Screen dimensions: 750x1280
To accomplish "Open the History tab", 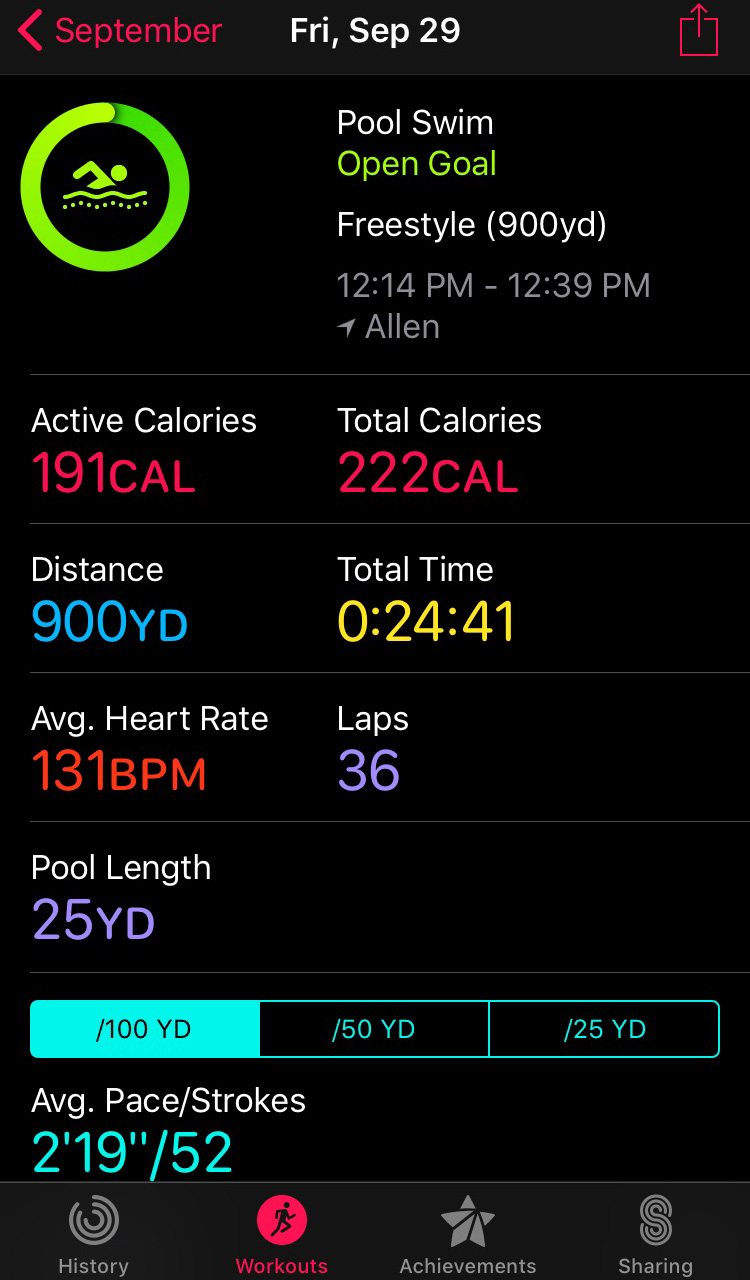I will (x=93, y=1235).
